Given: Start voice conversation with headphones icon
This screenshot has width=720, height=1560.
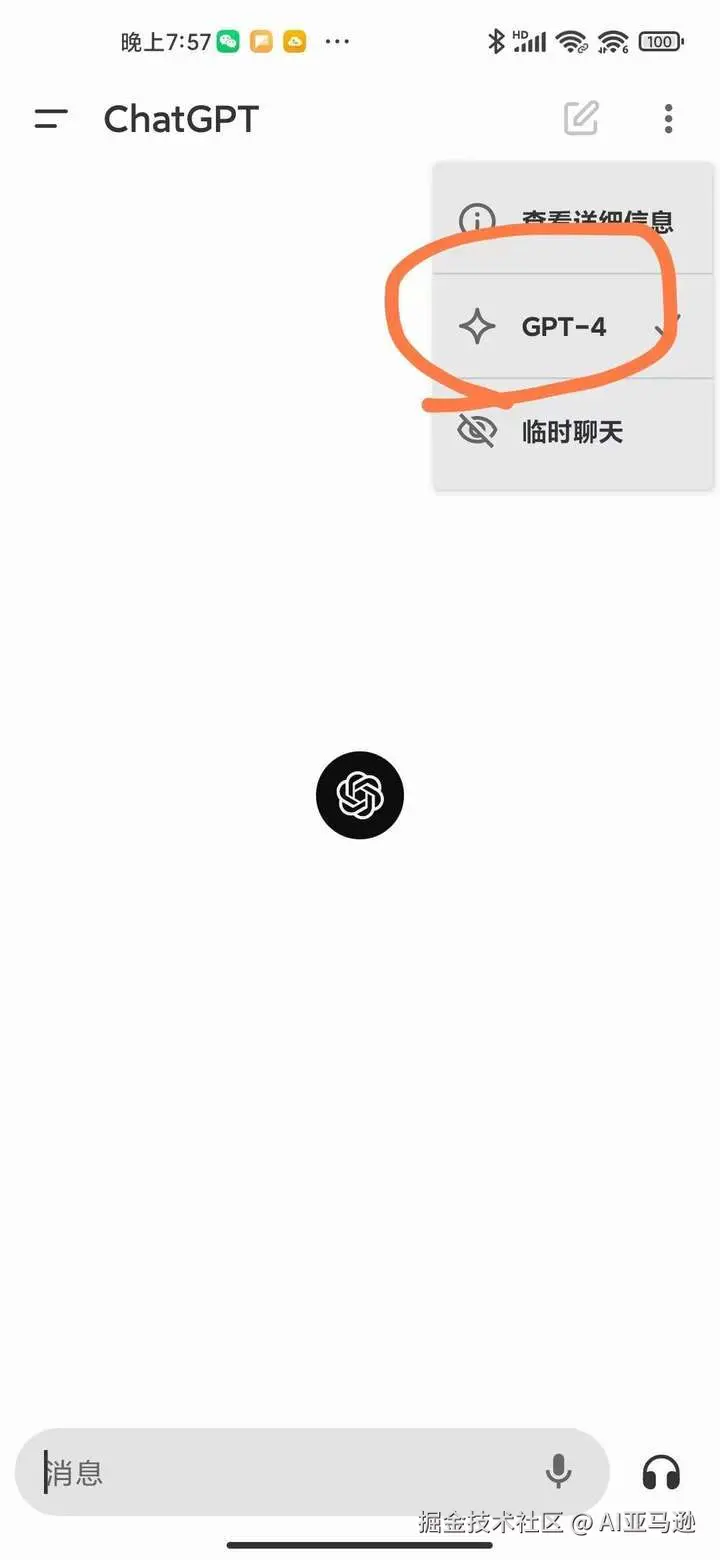Looking at the screenshot, I should pyautogui.click(x=661, y=1472).
